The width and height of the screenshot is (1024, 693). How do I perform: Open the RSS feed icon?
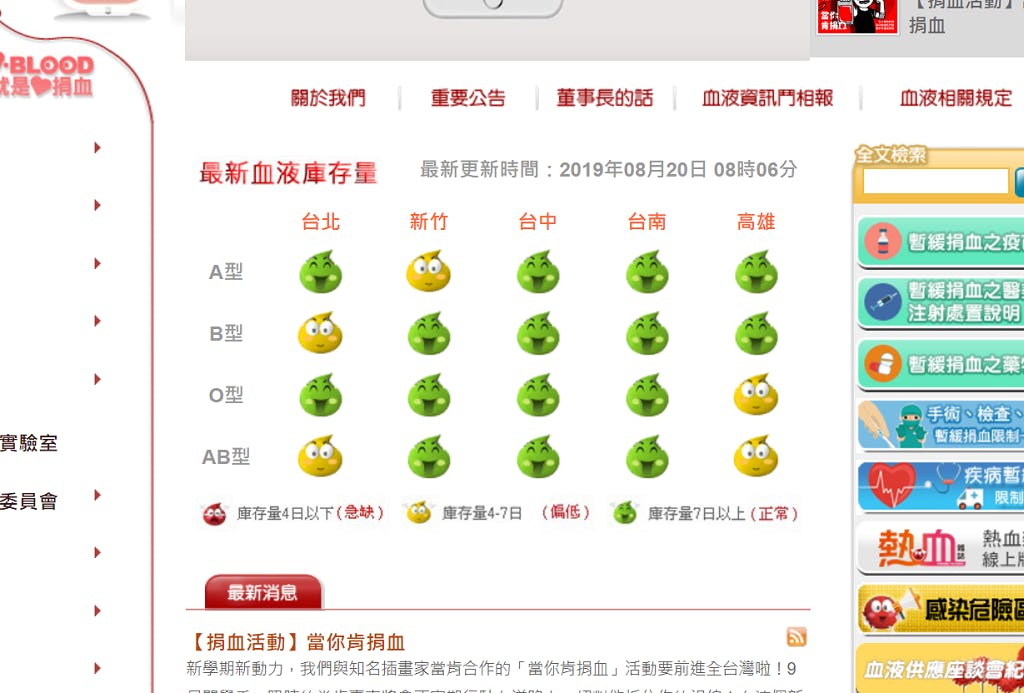(x=796, y=637)
